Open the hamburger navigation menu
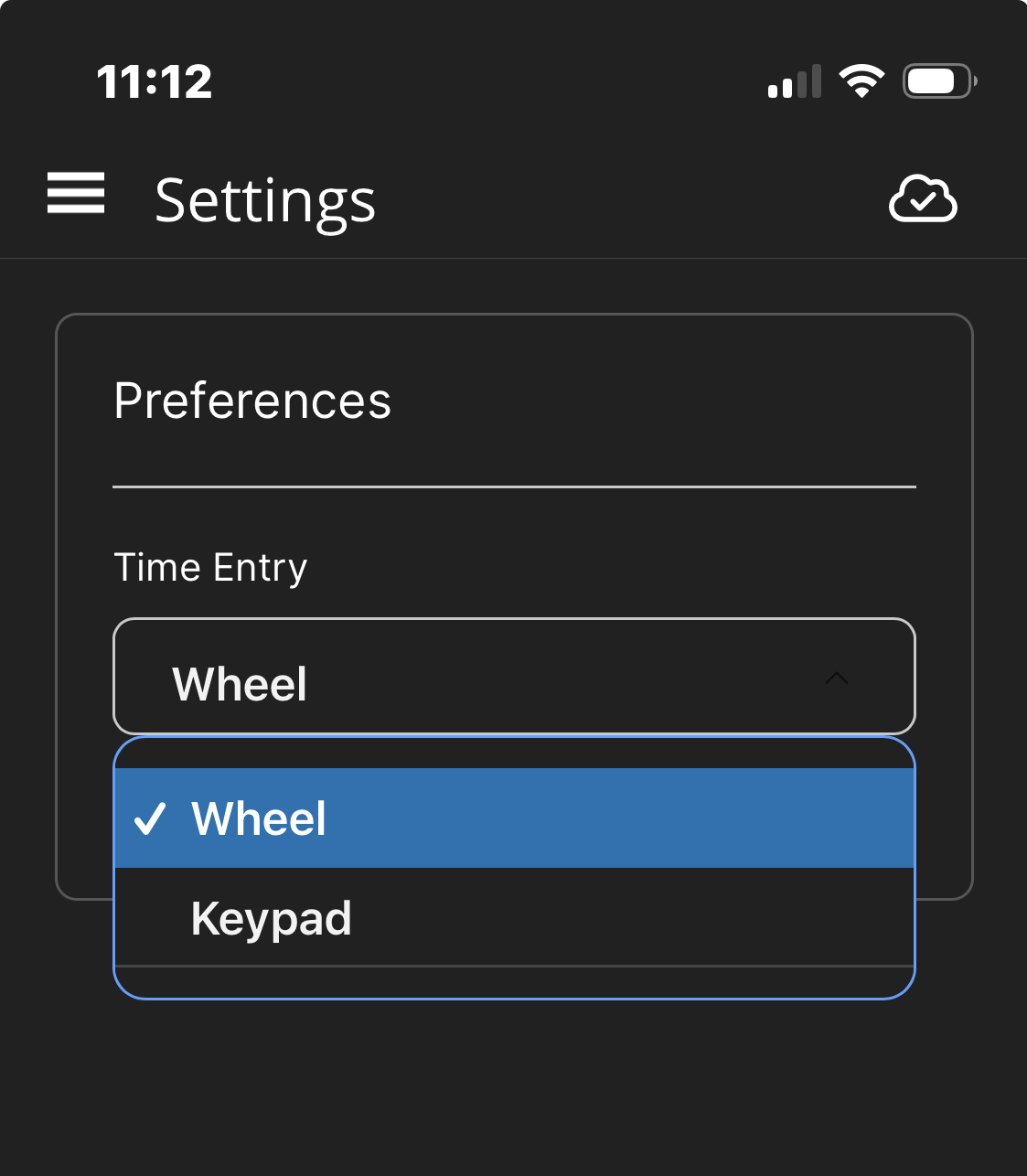This screenshot has width=1027, height=1176. click(x=76, y=193)
